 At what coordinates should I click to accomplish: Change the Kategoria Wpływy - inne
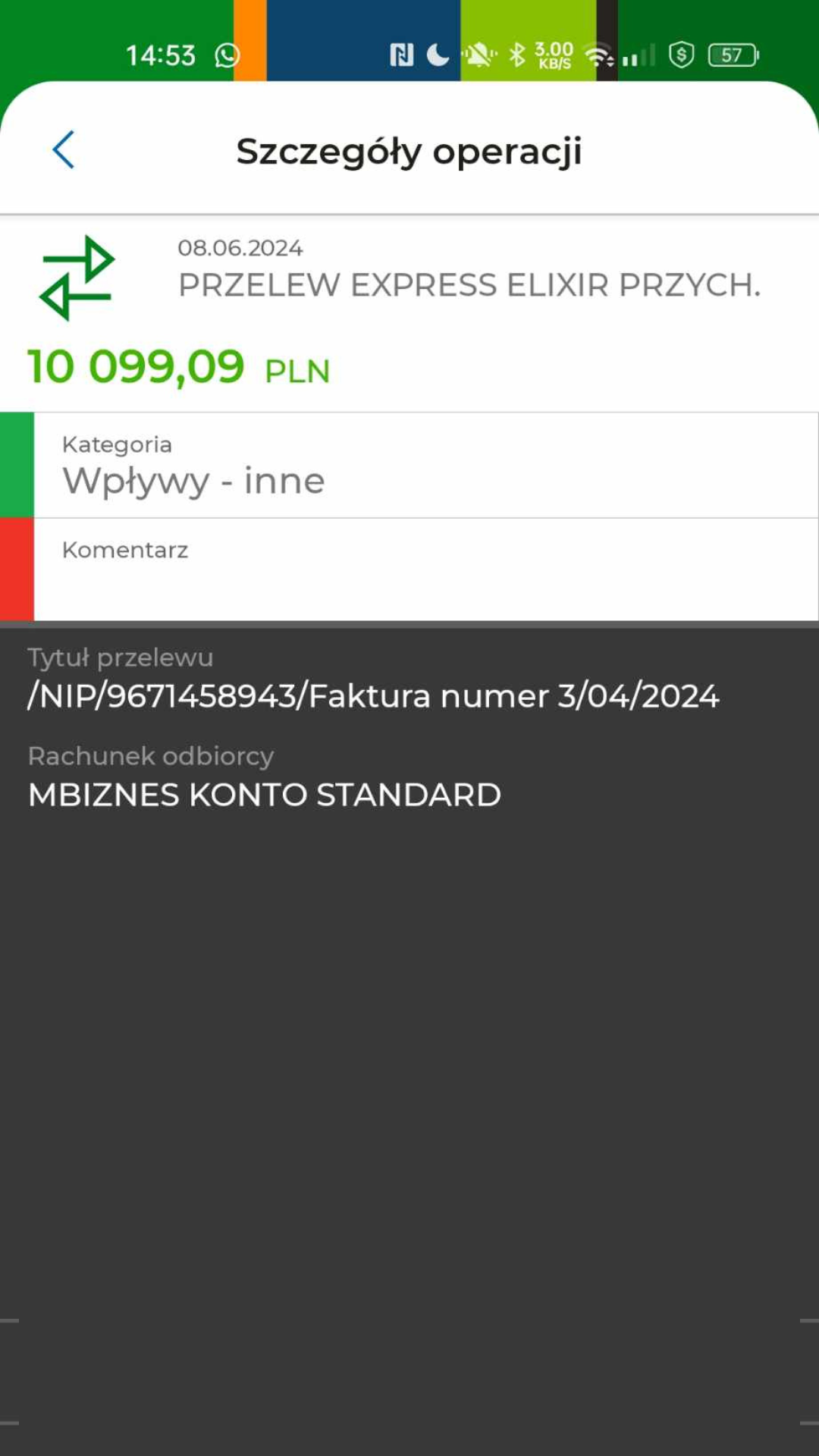click(425, 466)
